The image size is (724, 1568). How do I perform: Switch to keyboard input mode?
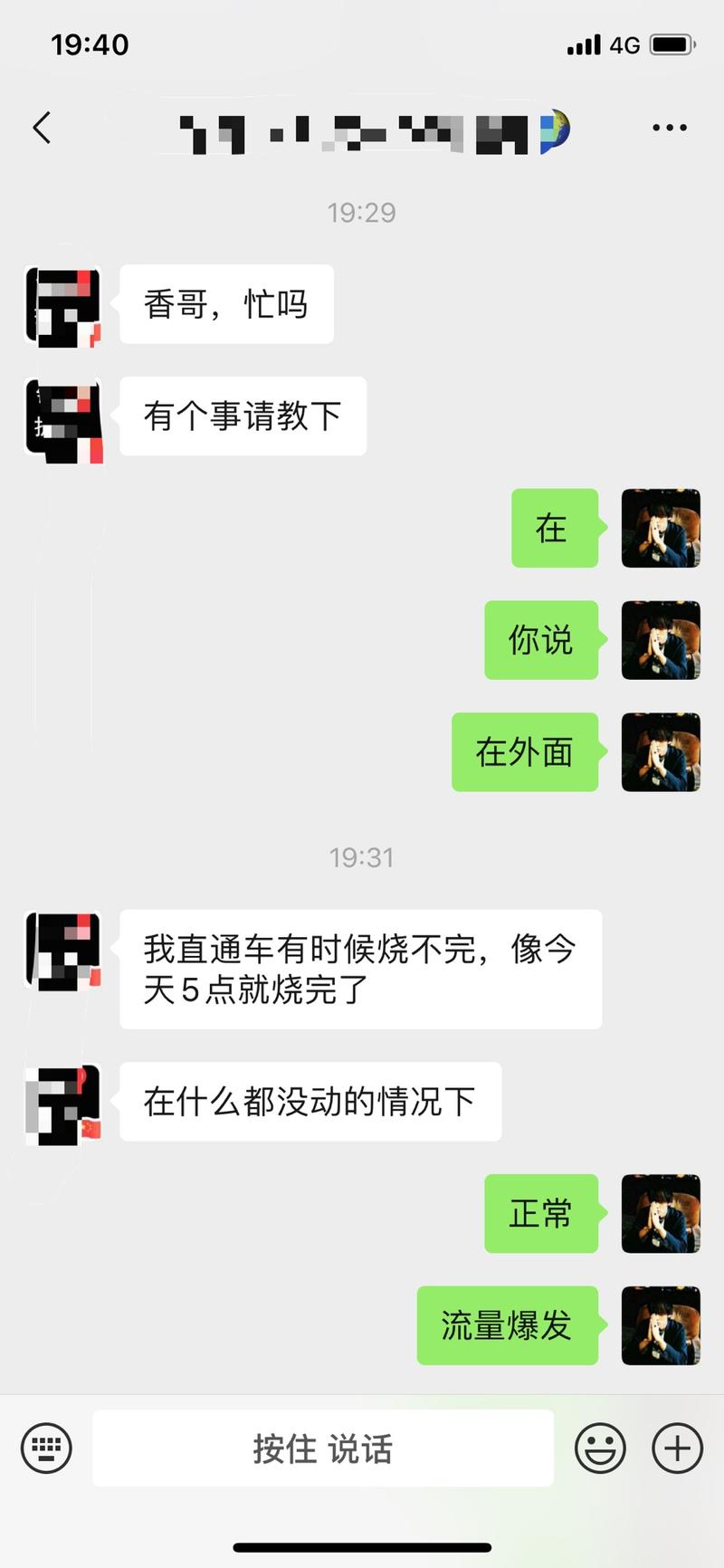[x=47, y=1448]
